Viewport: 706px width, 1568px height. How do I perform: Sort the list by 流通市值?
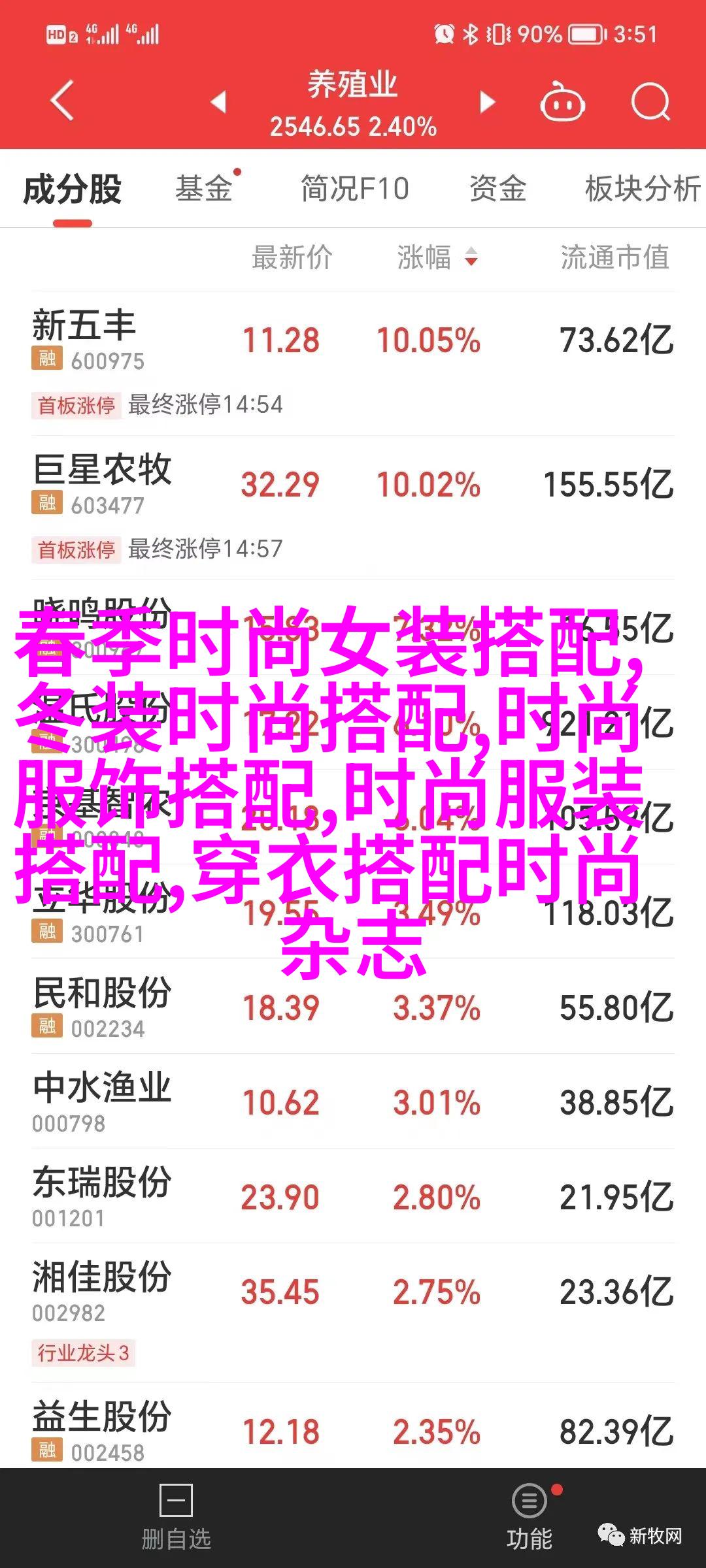pos(614,257)
